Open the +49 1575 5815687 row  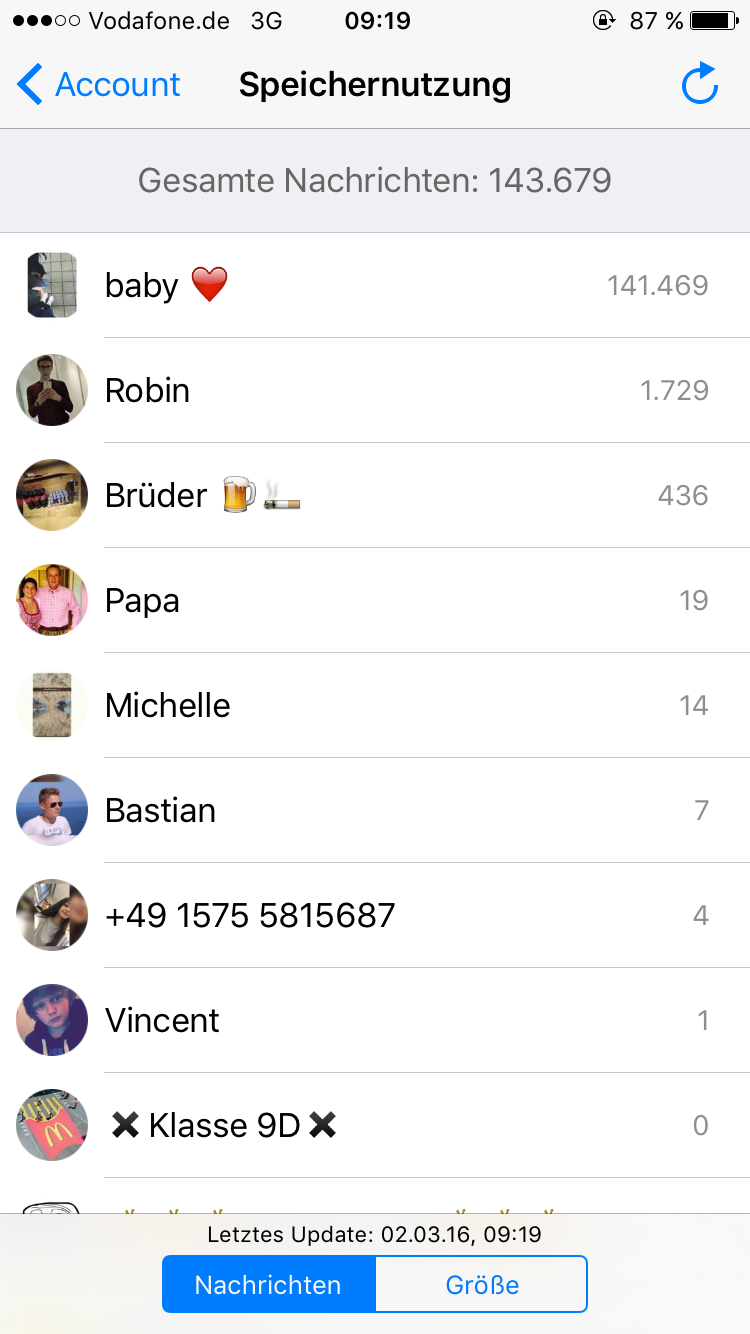pos(375,915)
